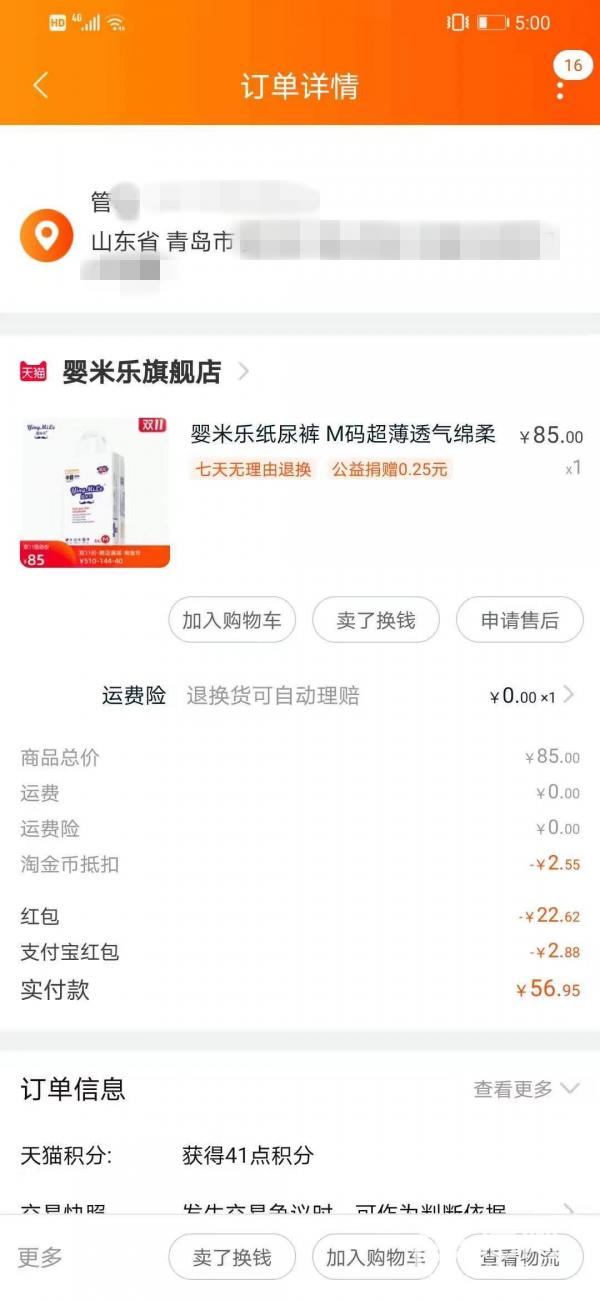View logistics with 查看物流

(519, 1257)
